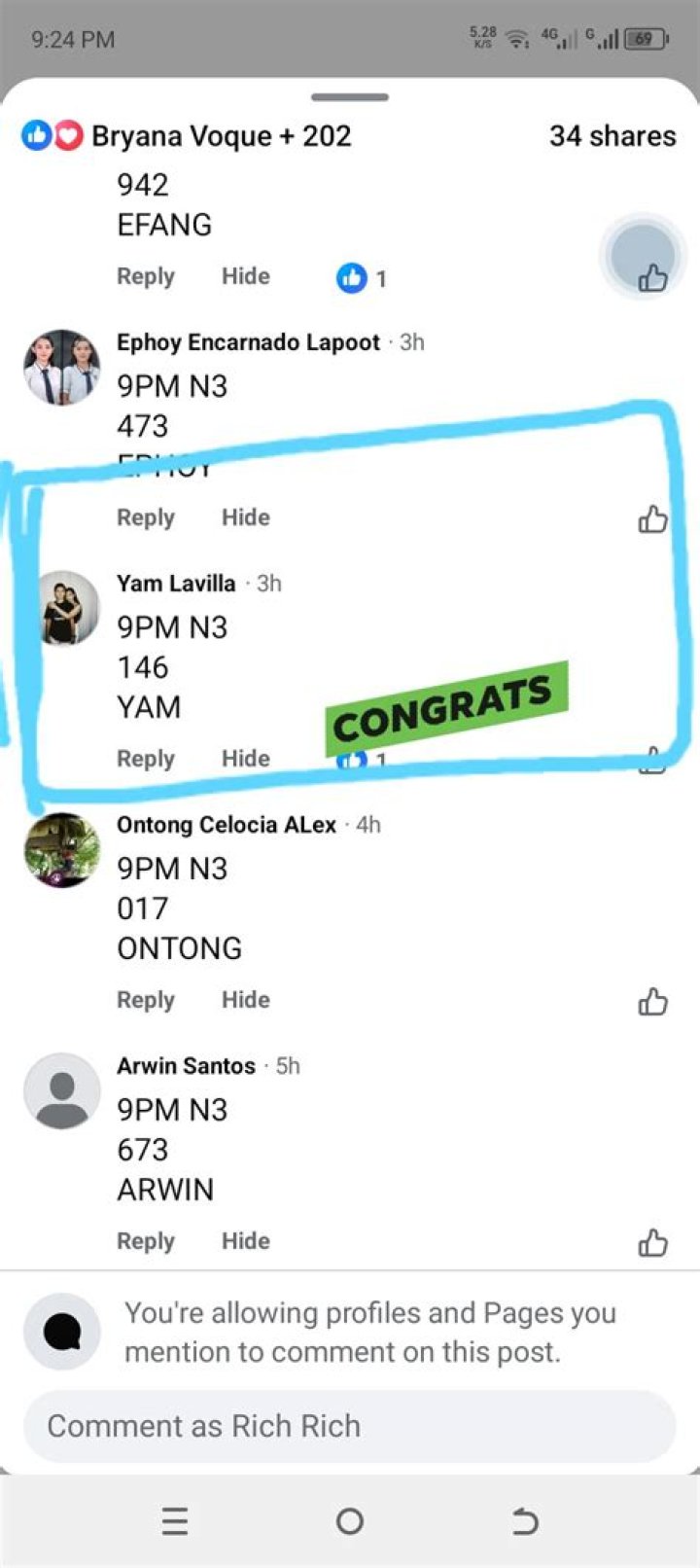Image resolution: width=700 pixels, height=1568 pixels.
Task: Hide the EFANG comment
Action: (245, 276)
